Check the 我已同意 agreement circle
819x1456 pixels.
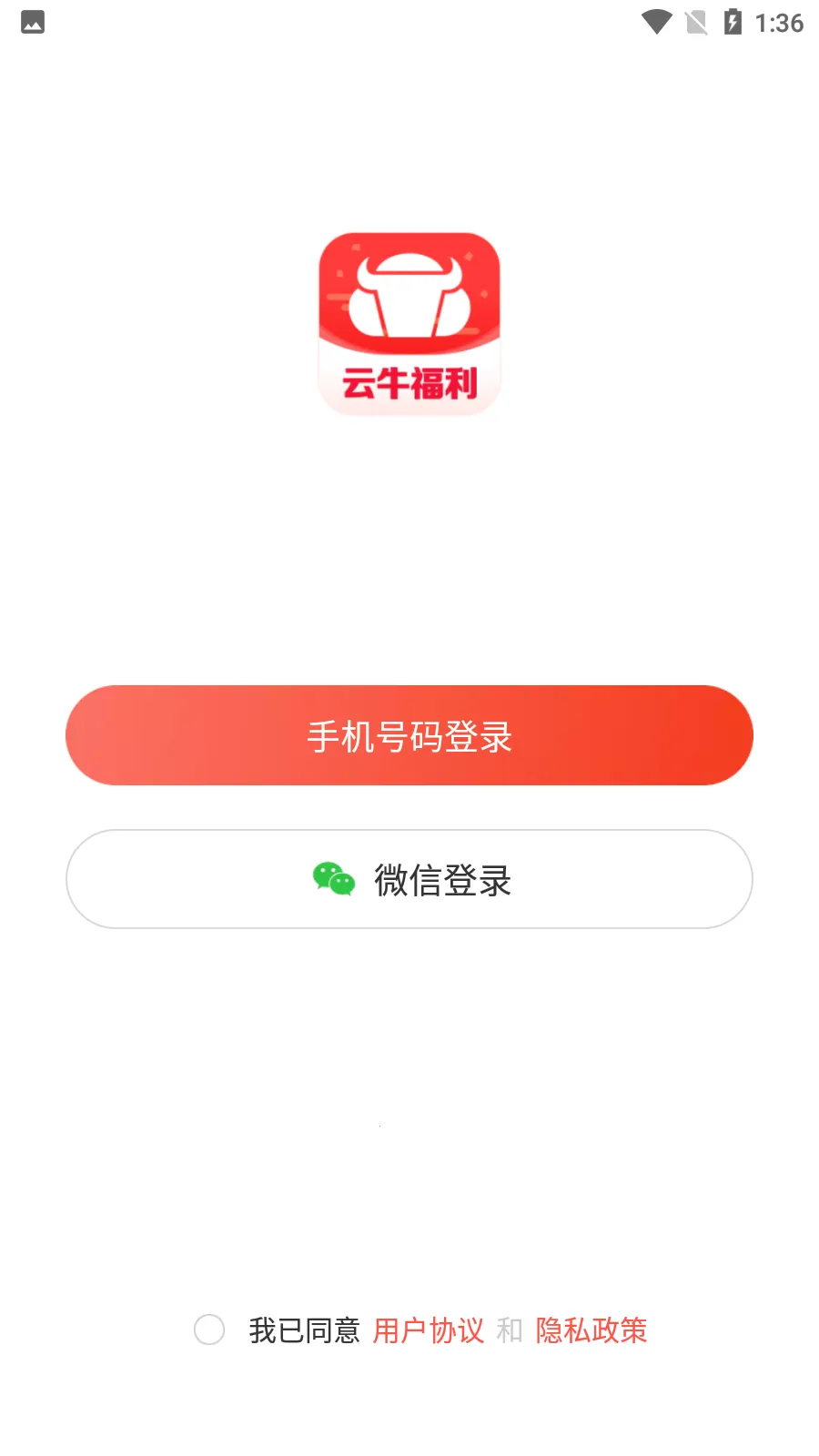(209, 1330)
